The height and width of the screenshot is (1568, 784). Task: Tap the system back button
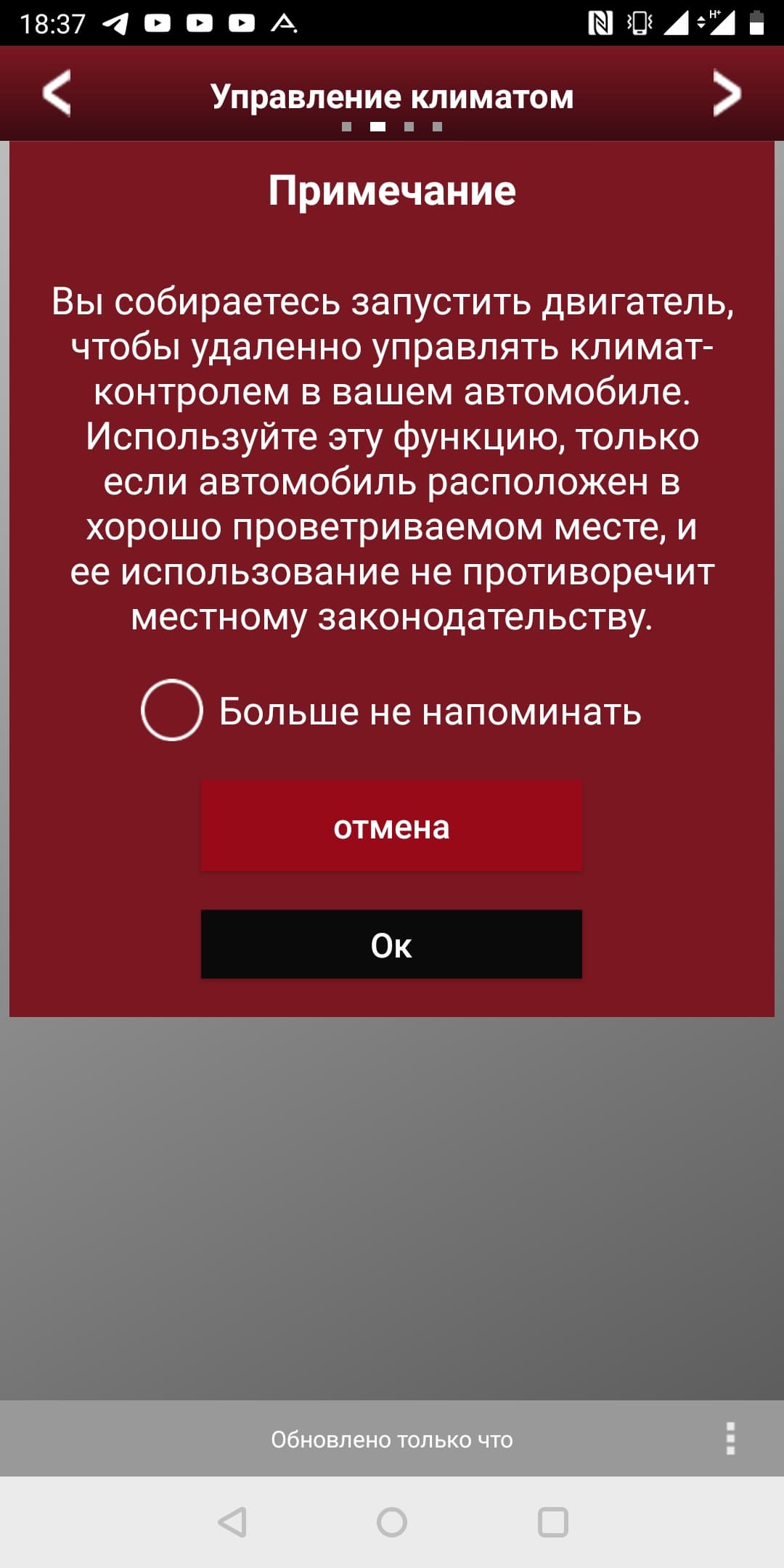click(x=232, y=1522)
